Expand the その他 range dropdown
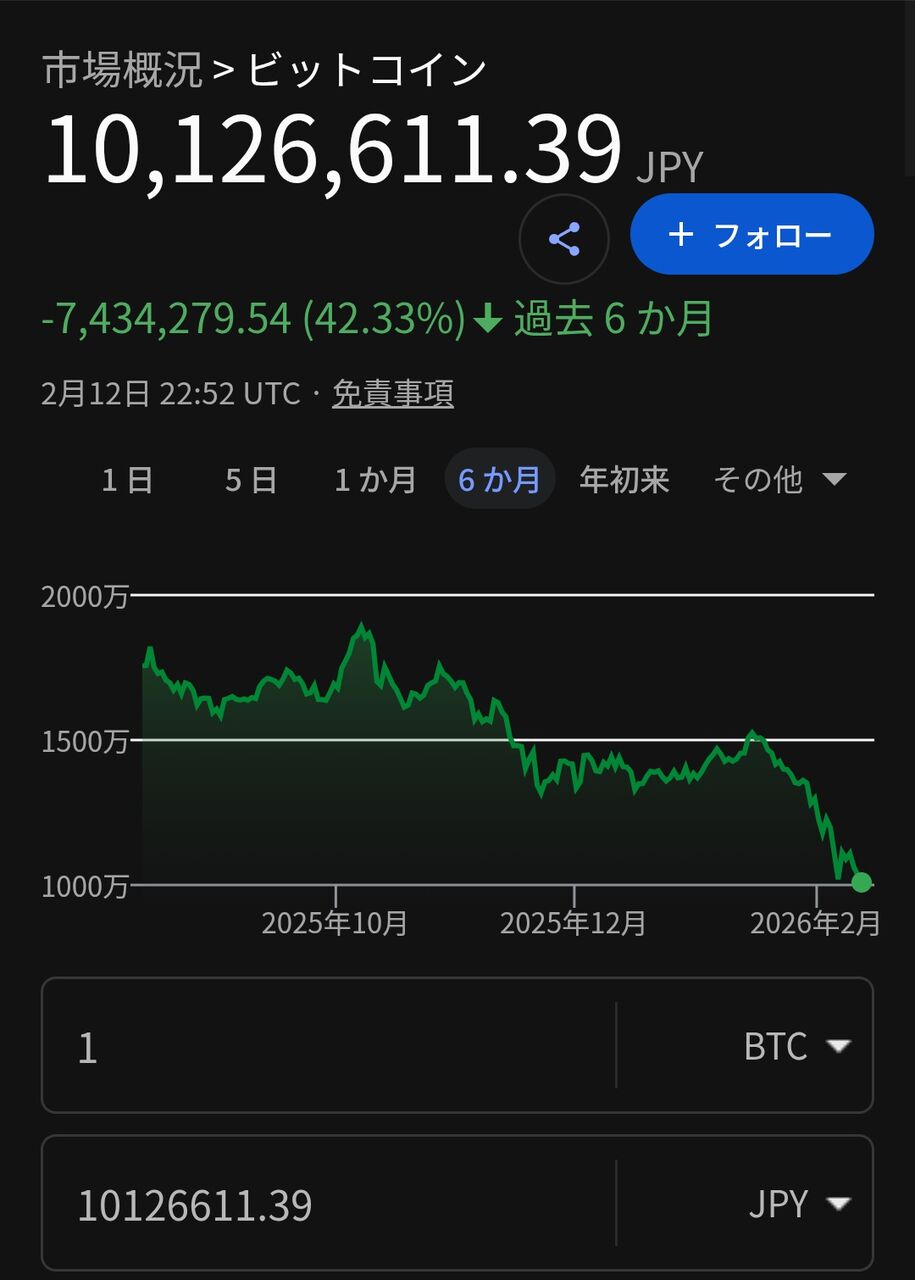 tap(779, 480)
